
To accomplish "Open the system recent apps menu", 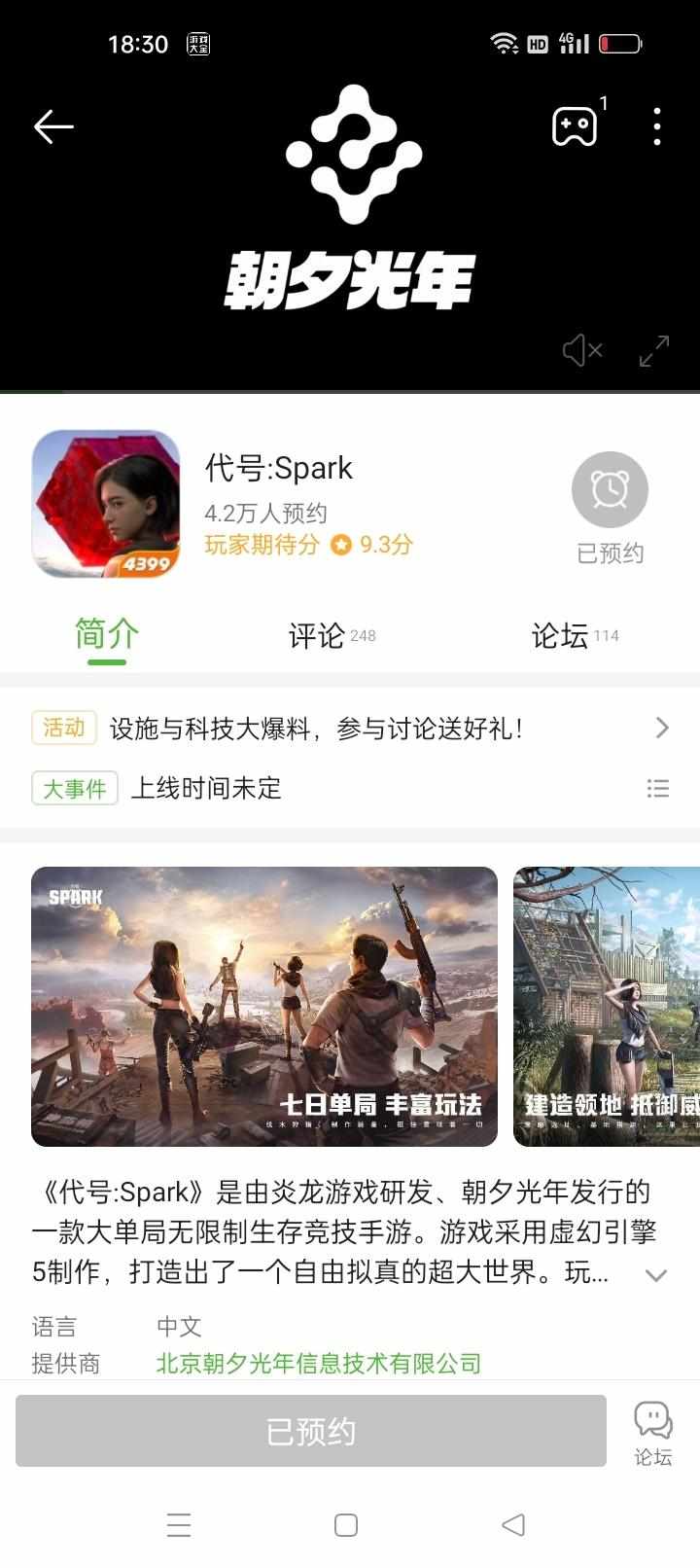I will pyautogui.click(x=179, y=1524).
